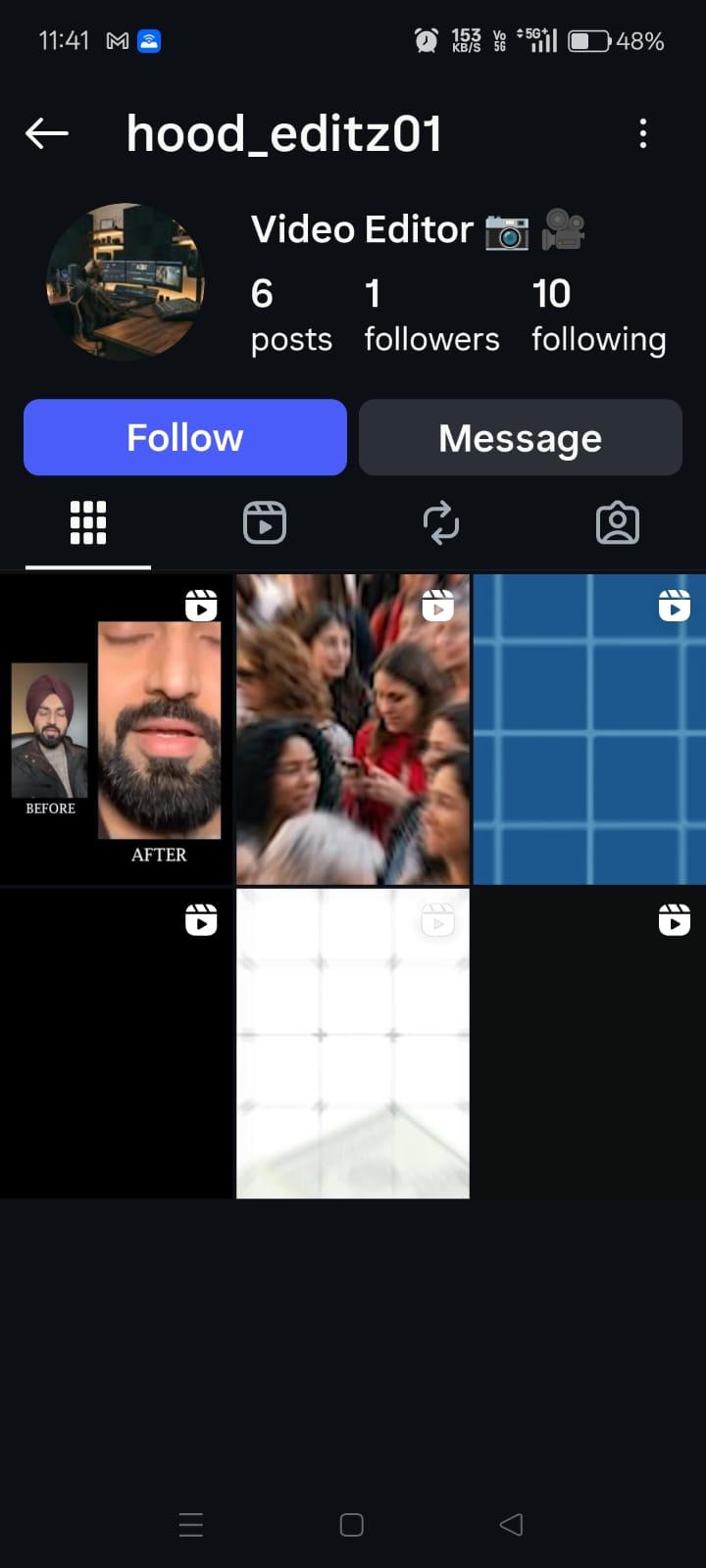Image resolution: width=706 pixels, height=1568 pixels.
Task: Open the followers list
Action: (x=431, y=314)
